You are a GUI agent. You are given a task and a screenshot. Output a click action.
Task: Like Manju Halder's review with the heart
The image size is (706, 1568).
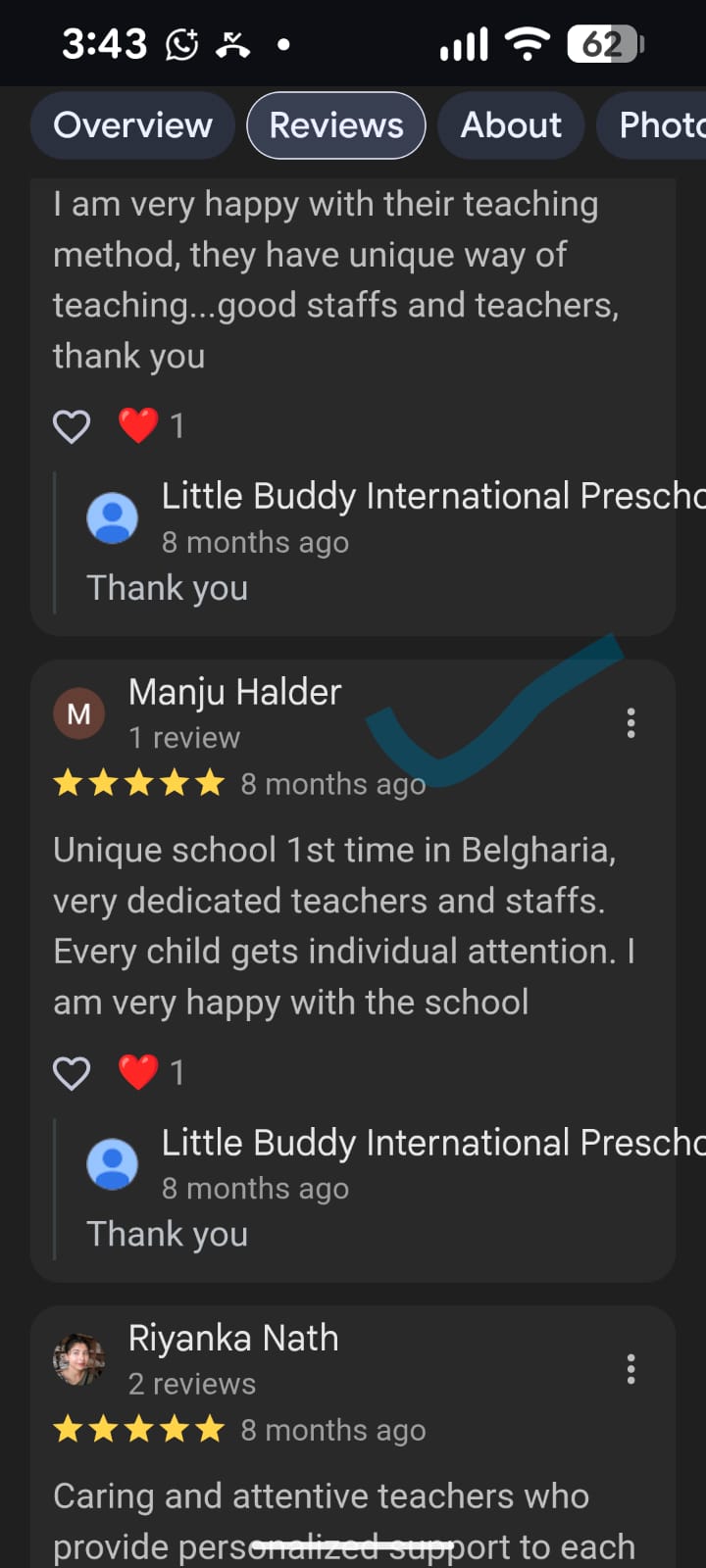[x=72, y=1073]
